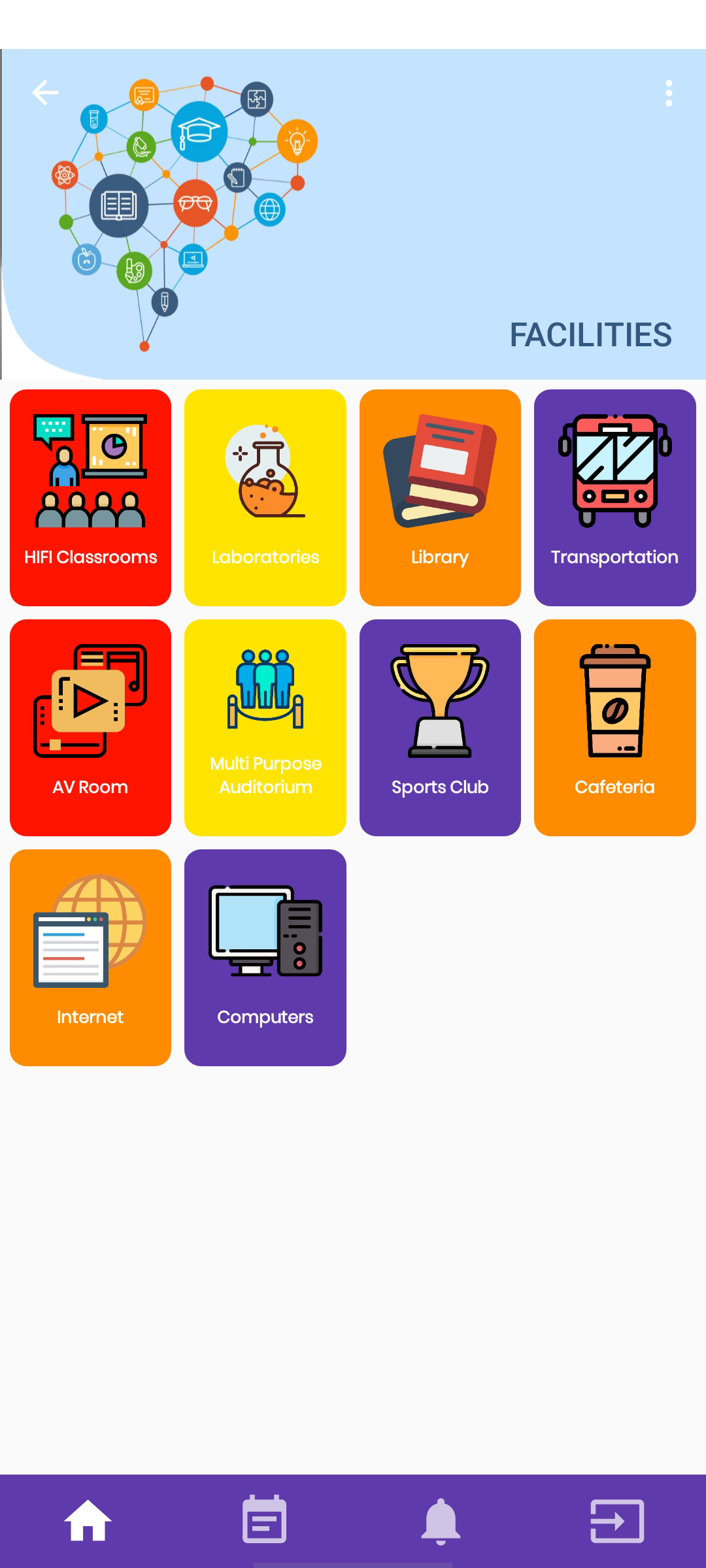View the Computers facility
The height and width of the screenshot is (1568, 706).
click(265, 957)
